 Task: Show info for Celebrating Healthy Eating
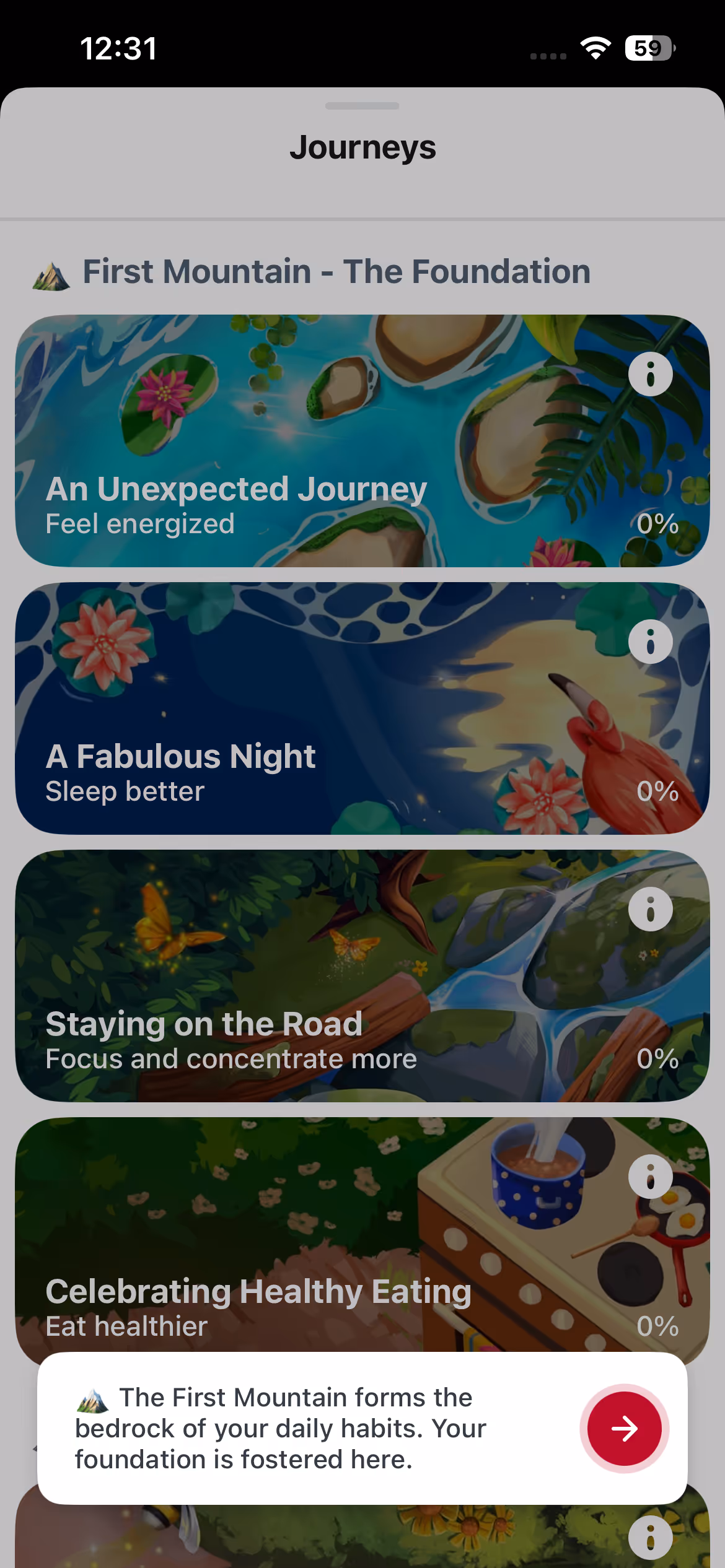coord(650,1177)
